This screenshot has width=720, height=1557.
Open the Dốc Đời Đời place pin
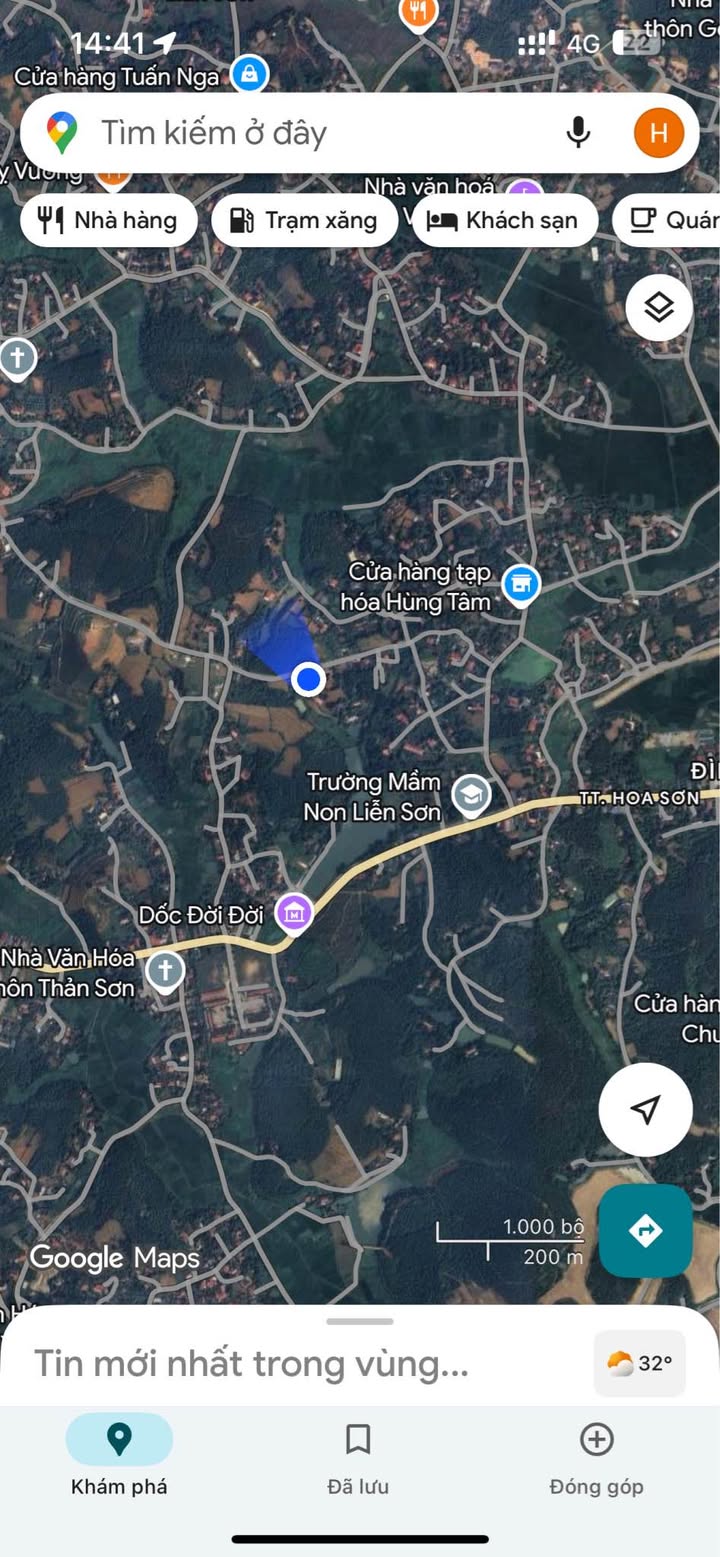click(294, 913)
